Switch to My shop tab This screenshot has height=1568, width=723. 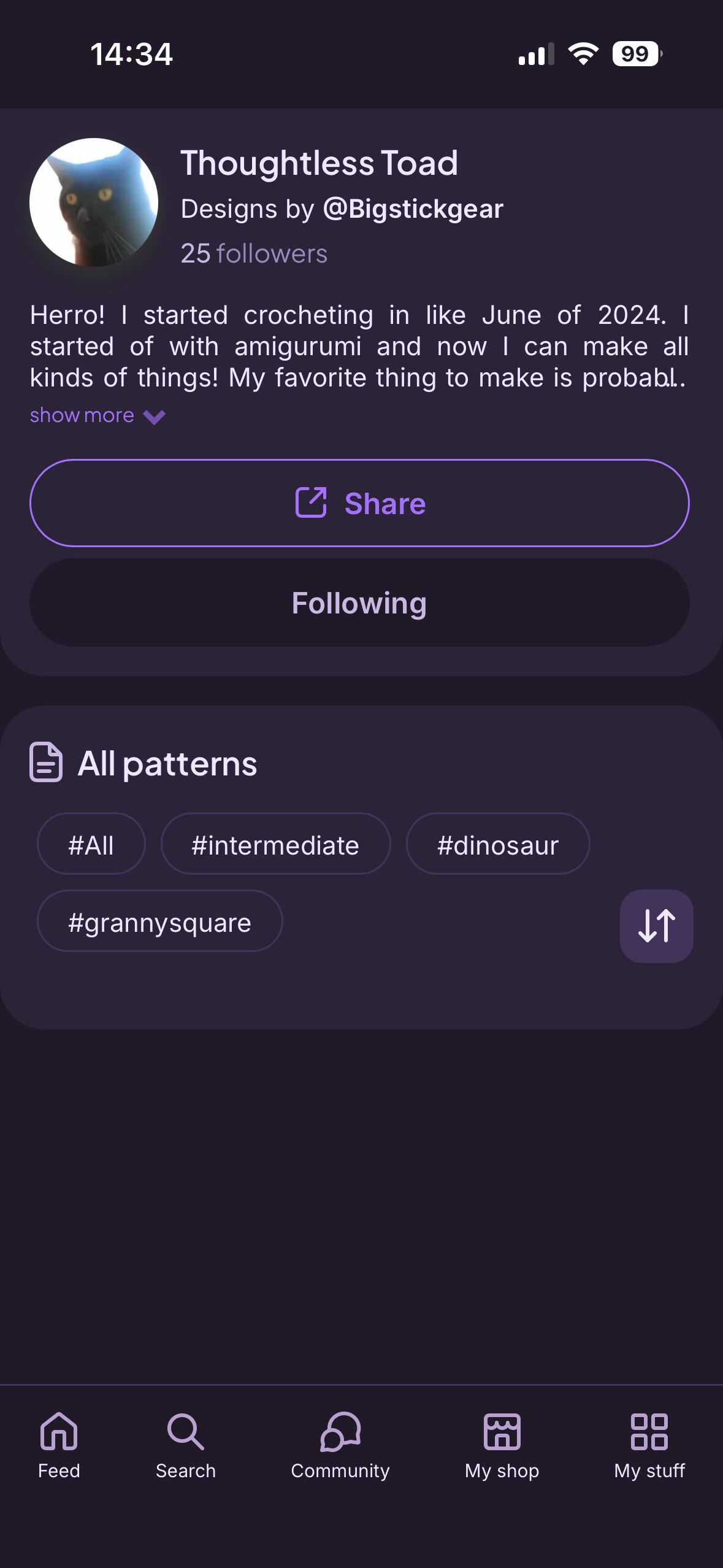pos(502,1443)
